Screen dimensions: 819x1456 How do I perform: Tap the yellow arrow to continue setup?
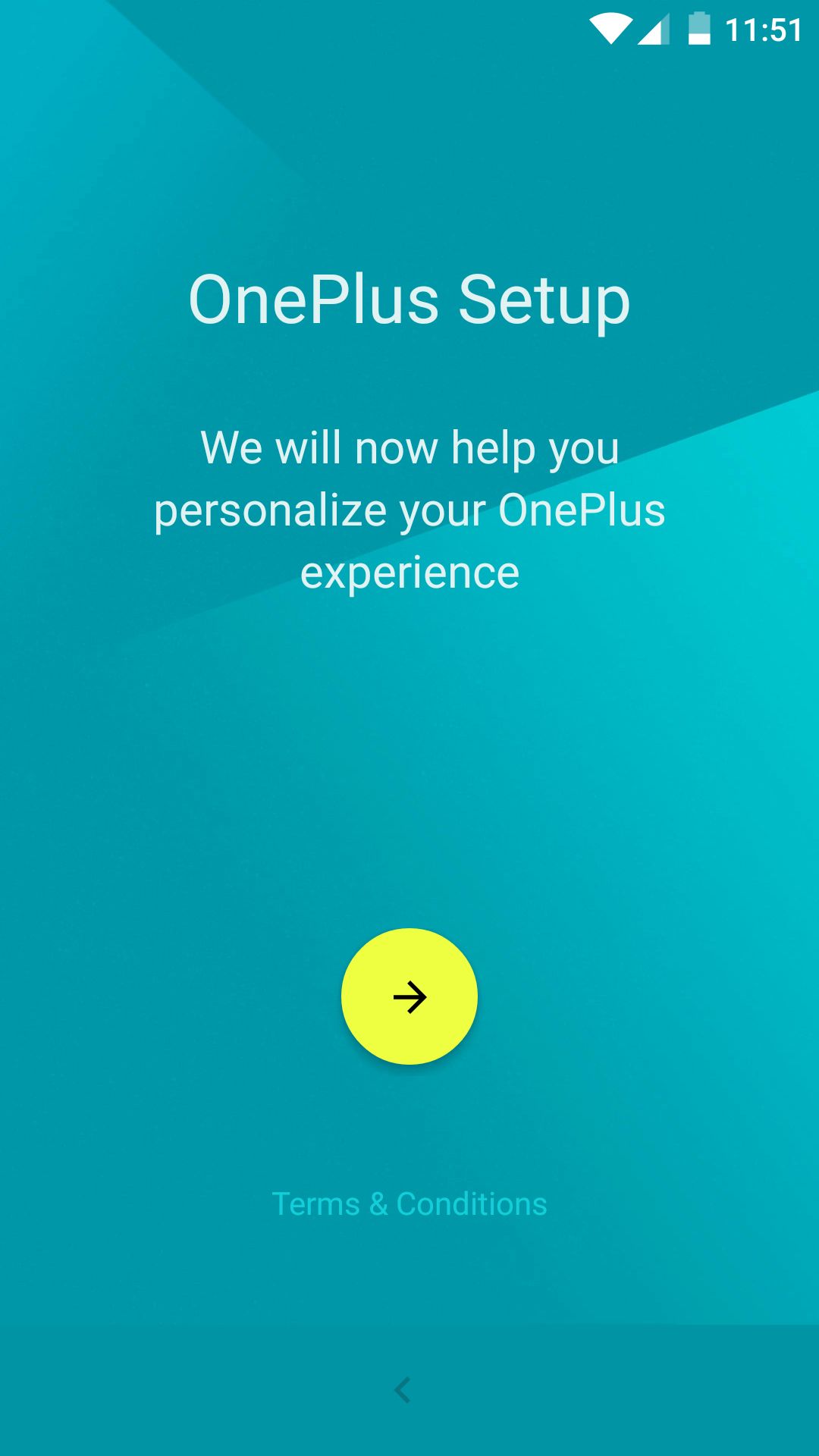(x=409, y=996)
